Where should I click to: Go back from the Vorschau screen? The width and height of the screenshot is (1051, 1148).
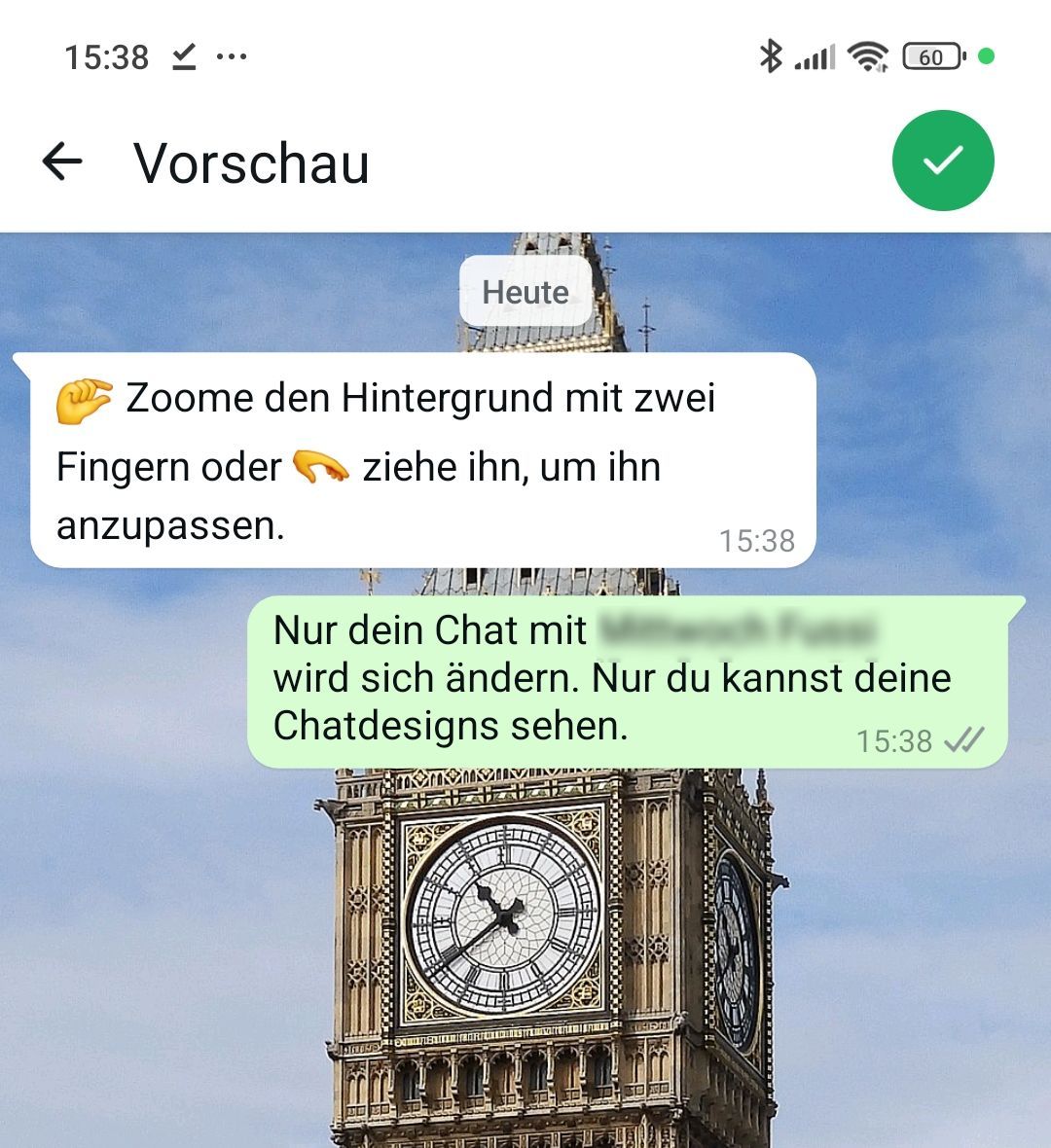pyautogui.click(x=62, y=161)
